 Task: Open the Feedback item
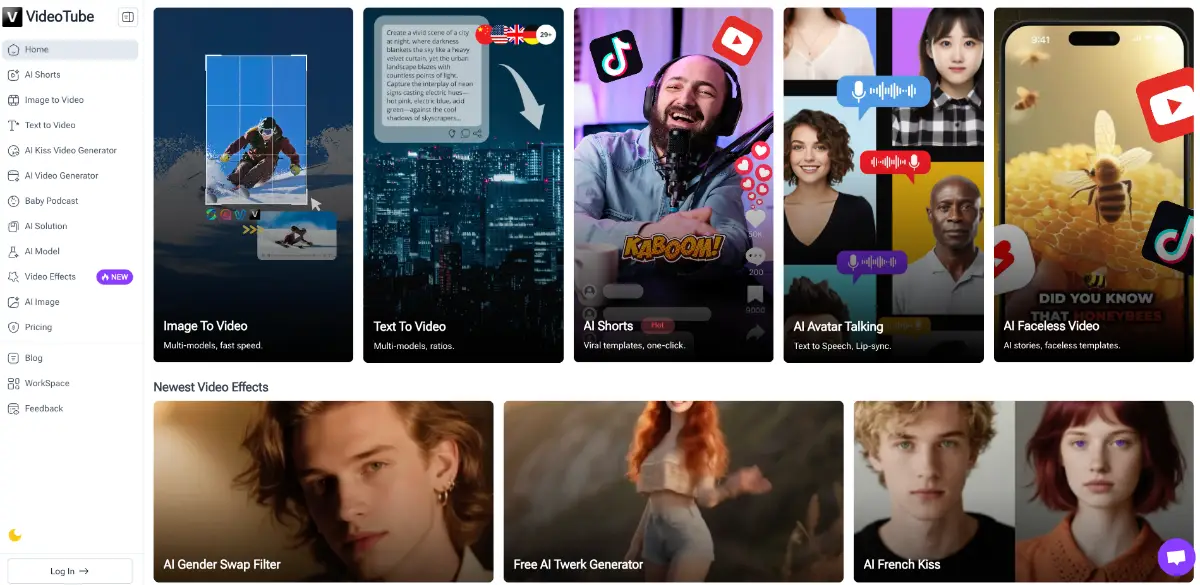pos(44,408)
